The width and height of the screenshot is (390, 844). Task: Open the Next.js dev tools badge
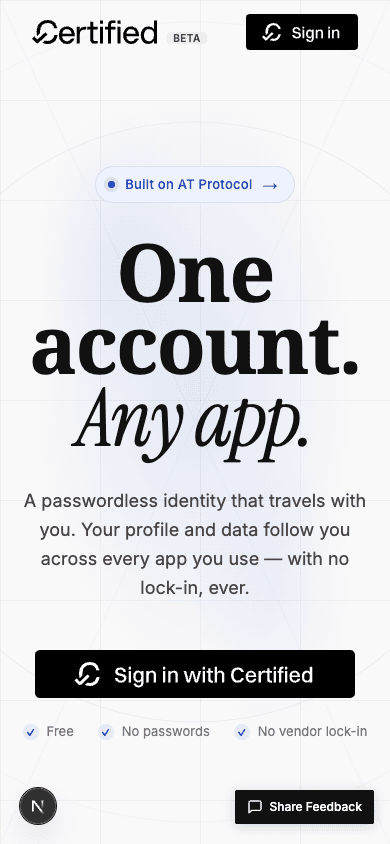tap(38, 806)
